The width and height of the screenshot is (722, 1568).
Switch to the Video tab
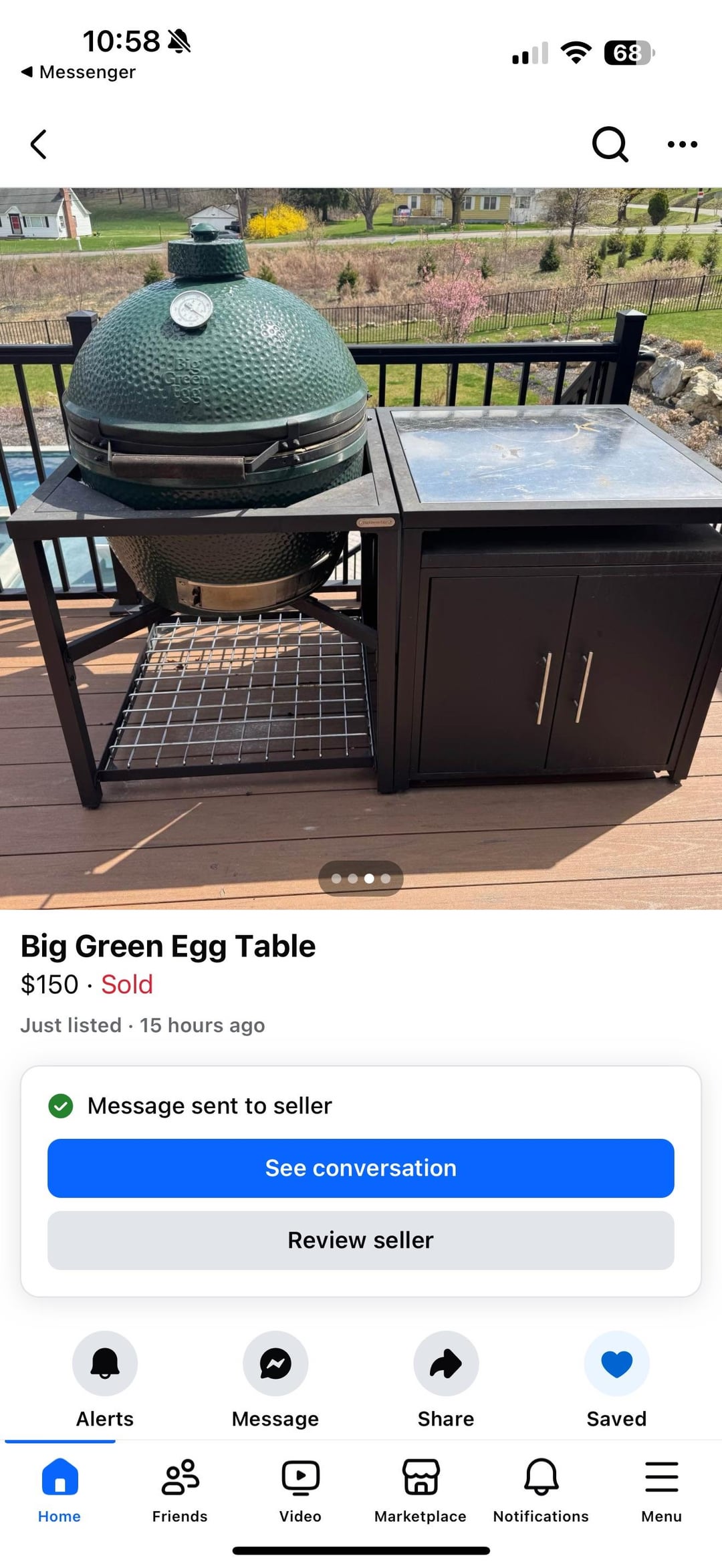(x=300, y=1486)
